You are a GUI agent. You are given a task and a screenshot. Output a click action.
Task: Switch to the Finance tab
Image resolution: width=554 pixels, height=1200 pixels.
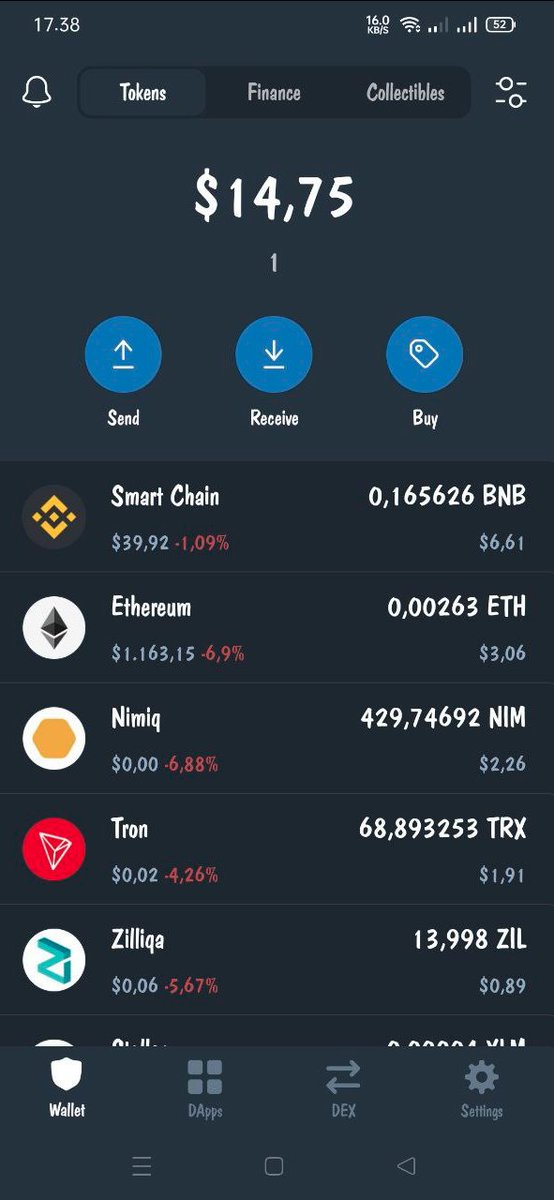click(x=274, y=93)
